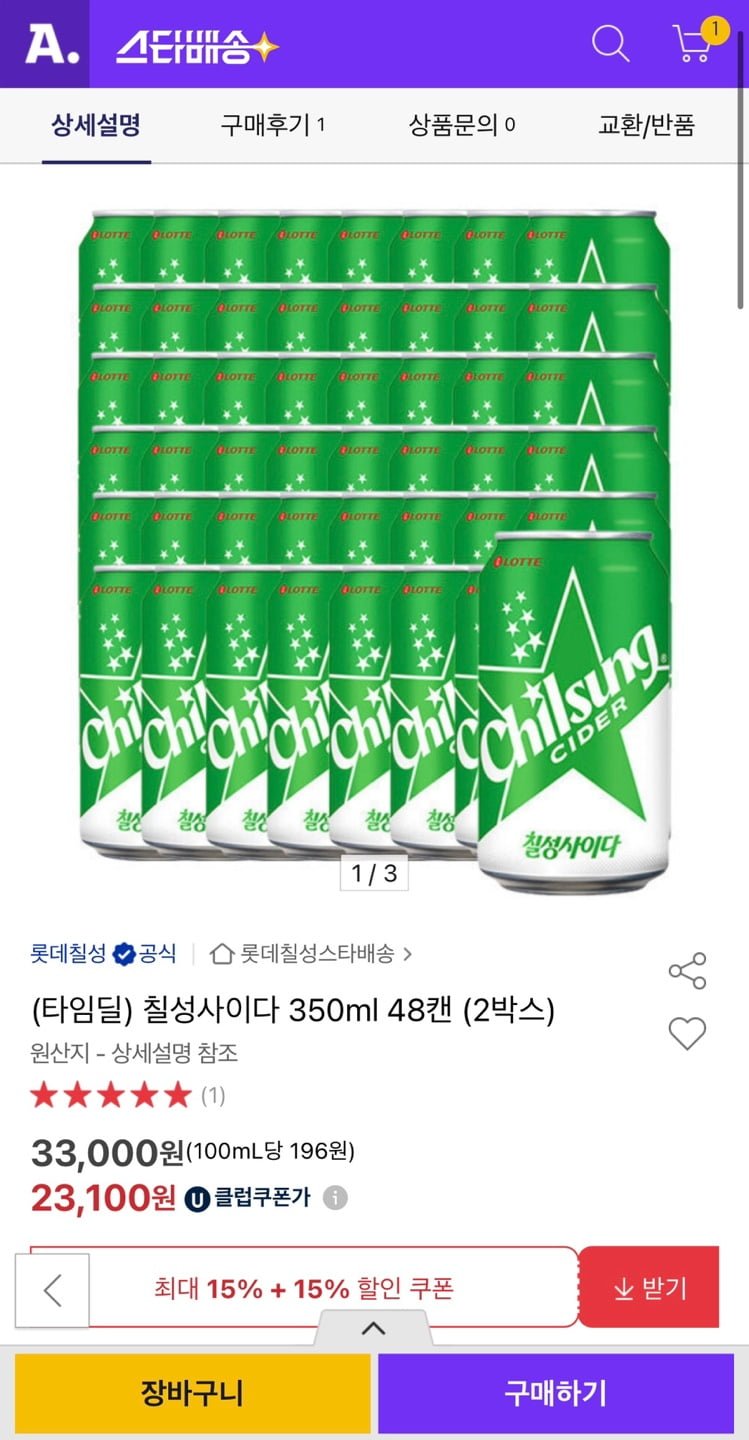Viewport: 749px width, 1440px height.
Task: Open the search icon
Action: [611, 45]
